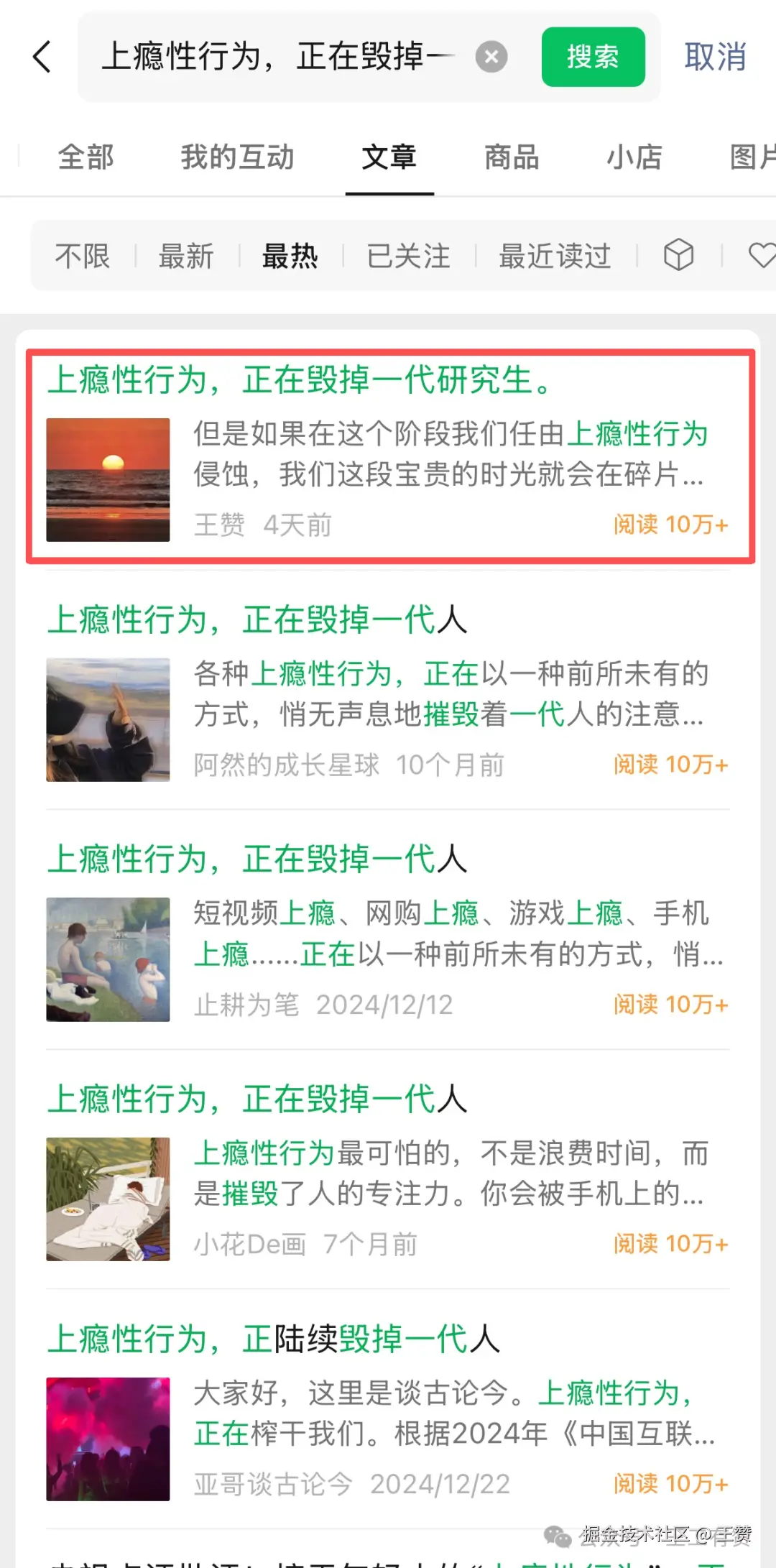This screenshot has height=1568, width=776.
Task: Switch to the 全部 tab
Action: point(85,157)
